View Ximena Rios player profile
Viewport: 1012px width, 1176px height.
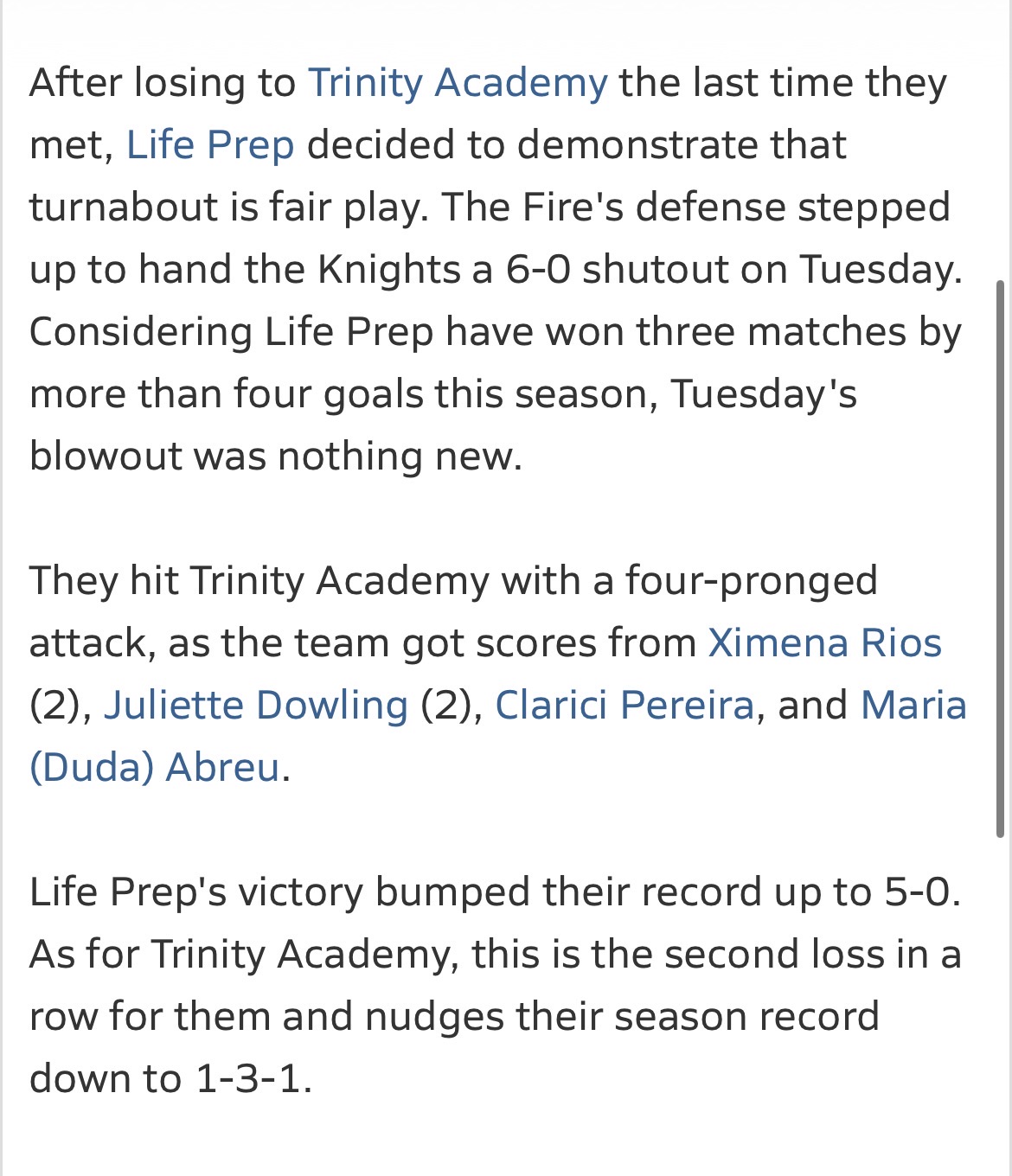(824, 643)
